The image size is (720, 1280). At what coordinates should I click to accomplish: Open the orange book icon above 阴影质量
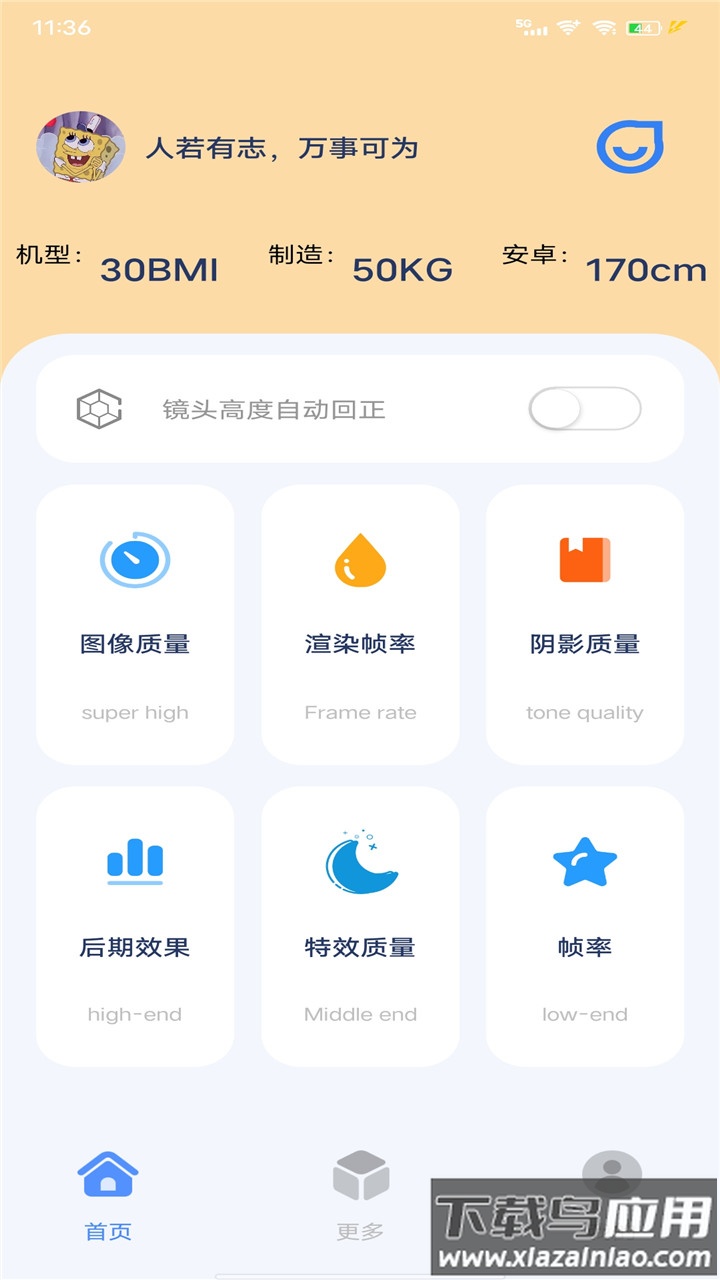pyautogui.click(x=585, y=560)
